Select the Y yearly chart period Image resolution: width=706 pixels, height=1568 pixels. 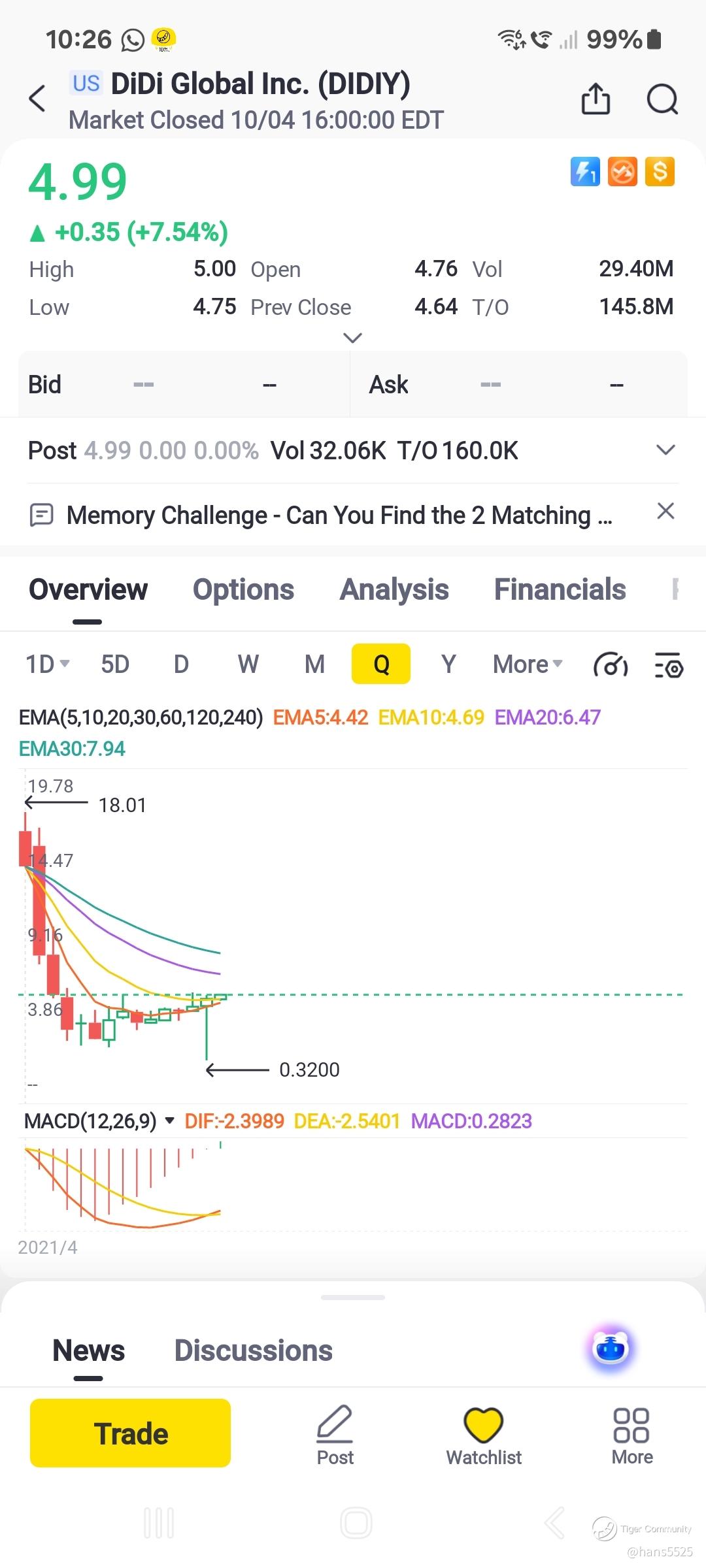[448, 664]
